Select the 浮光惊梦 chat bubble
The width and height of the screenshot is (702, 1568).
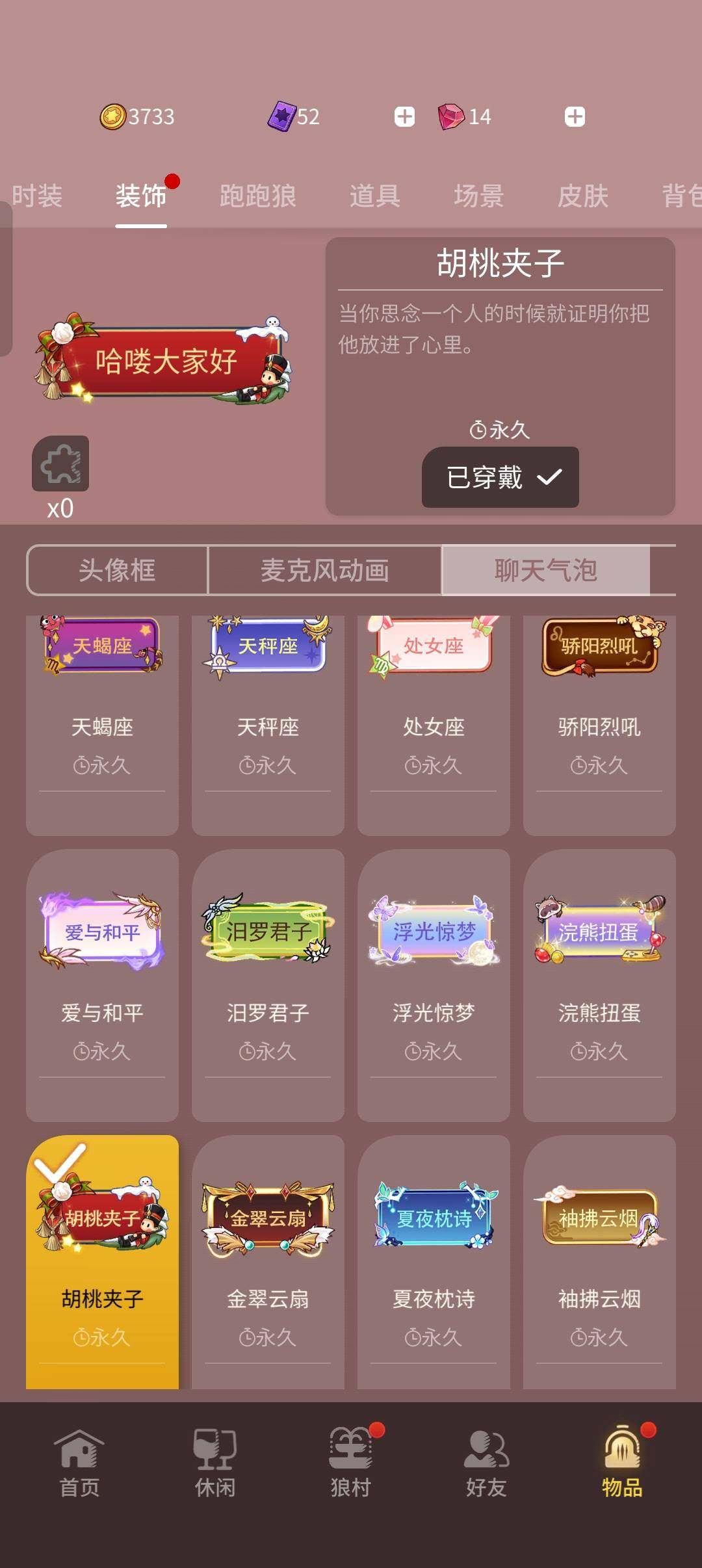tap(434, 931)
